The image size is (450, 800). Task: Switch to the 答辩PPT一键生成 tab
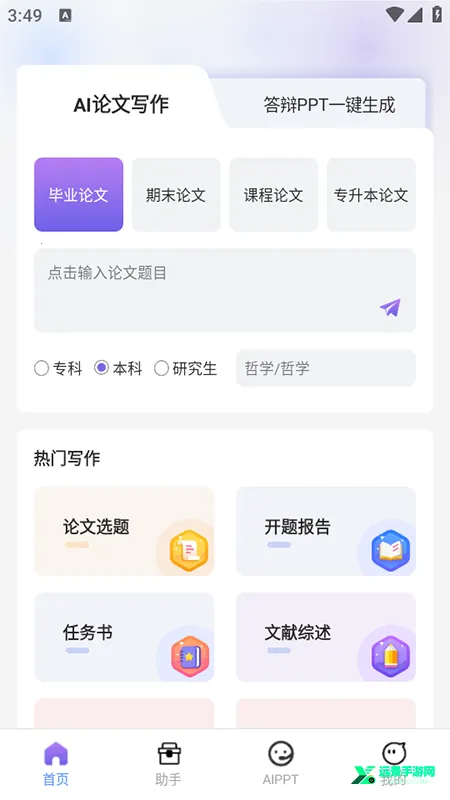[329, 105]
